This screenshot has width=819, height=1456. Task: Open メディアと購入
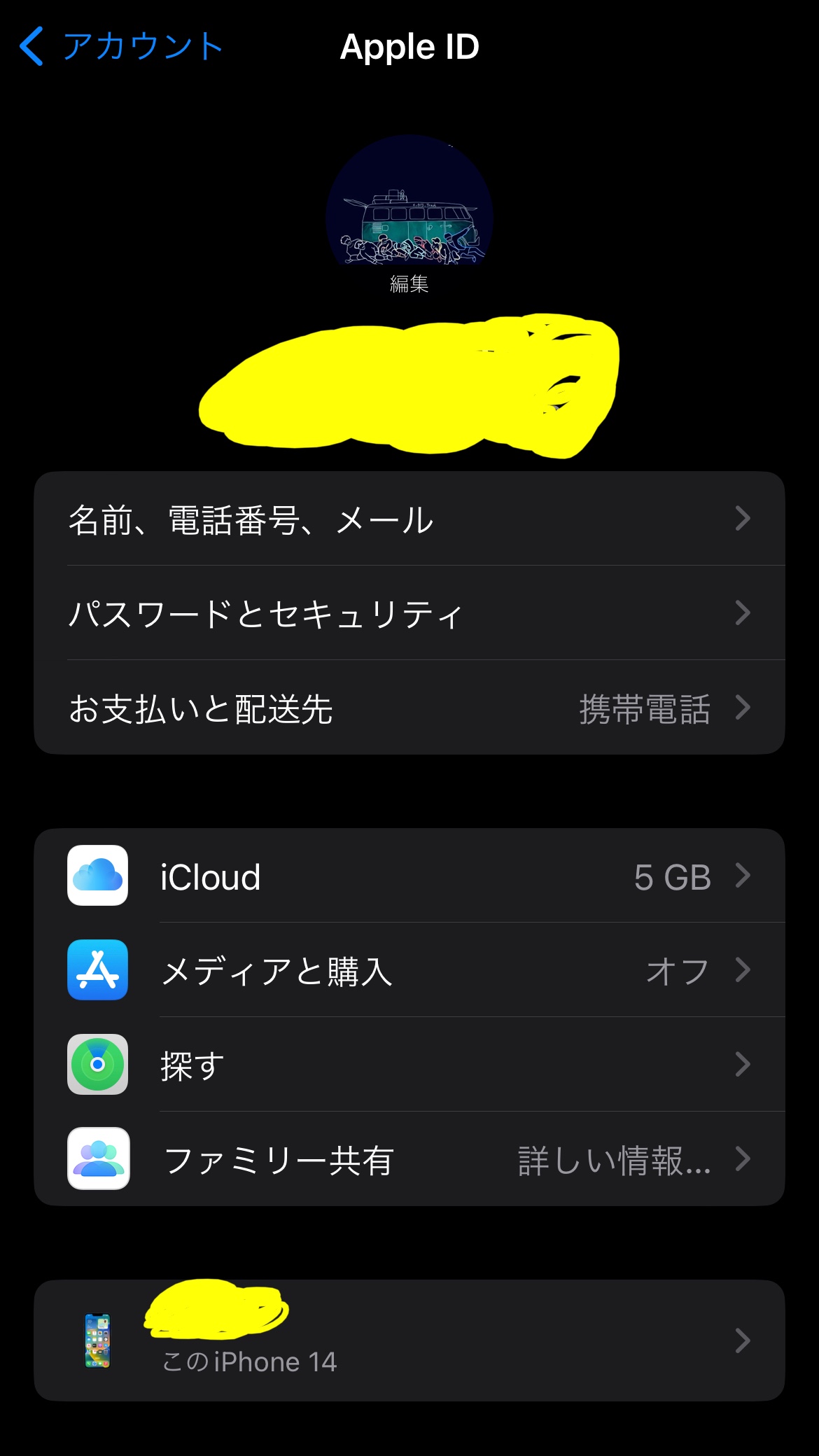[x=409, y=970]
